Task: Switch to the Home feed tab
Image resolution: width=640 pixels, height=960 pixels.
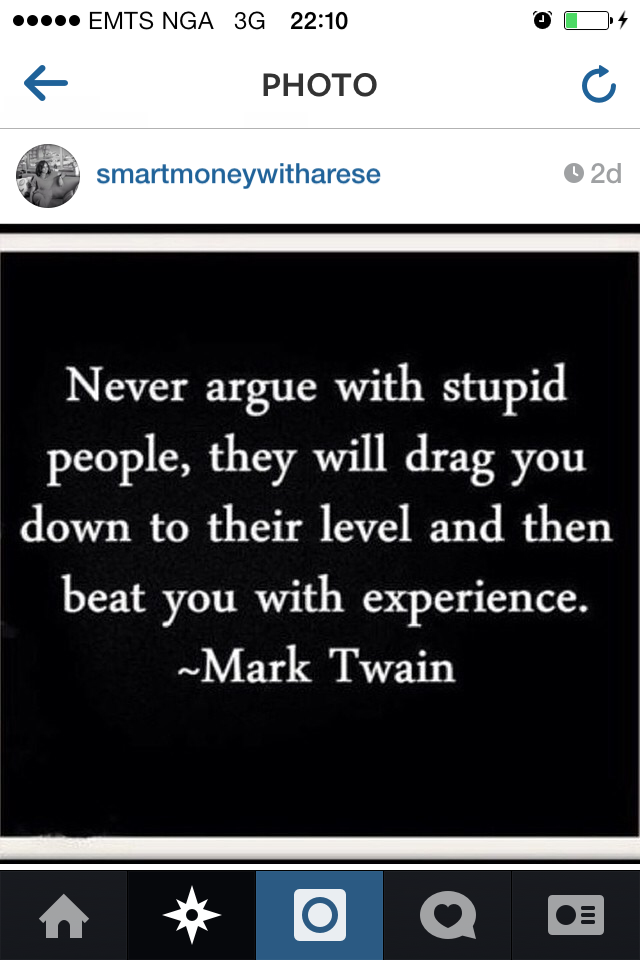Action: [x=64, y=915]
